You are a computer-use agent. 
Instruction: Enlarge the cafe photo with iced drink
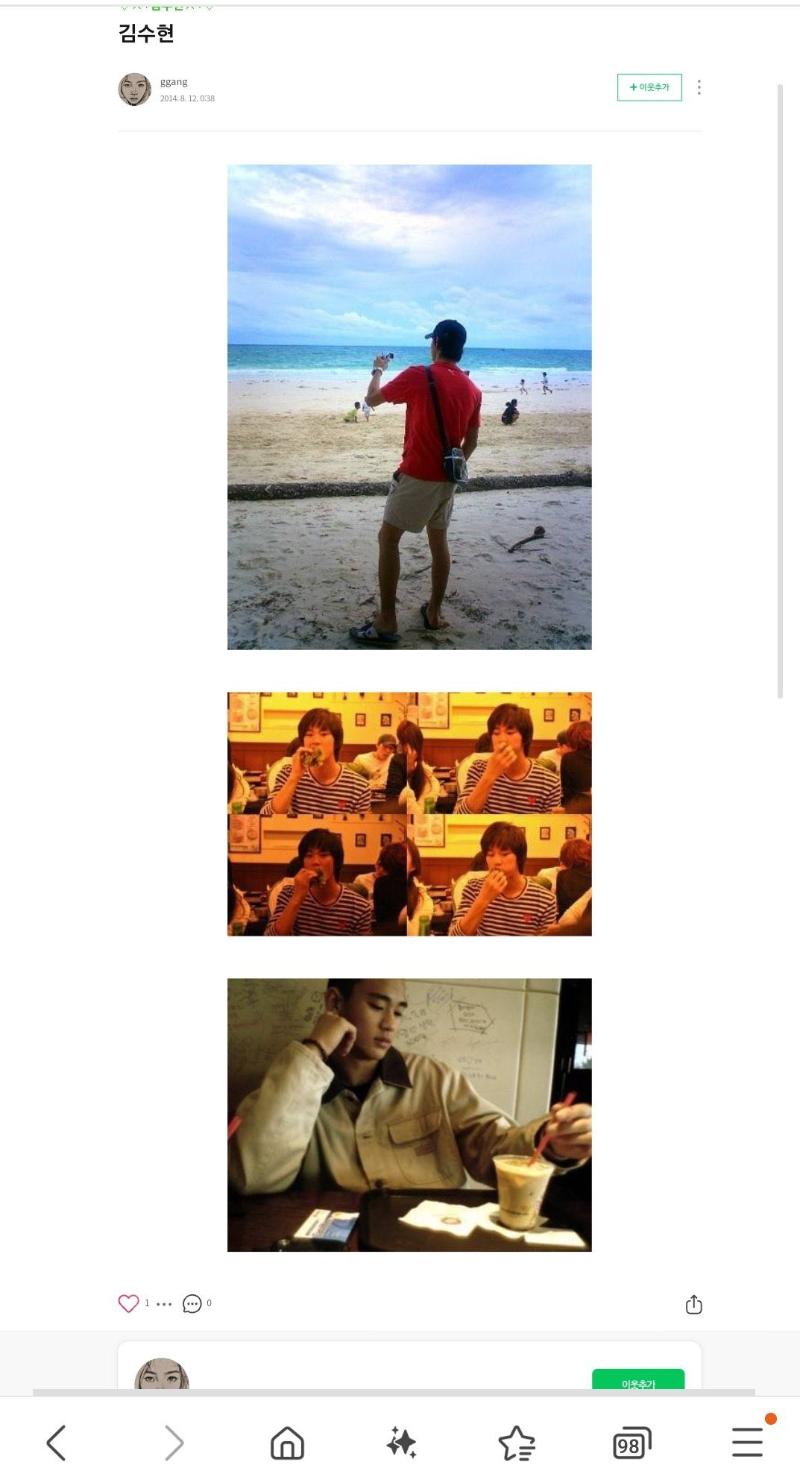tap(409, 1114)
